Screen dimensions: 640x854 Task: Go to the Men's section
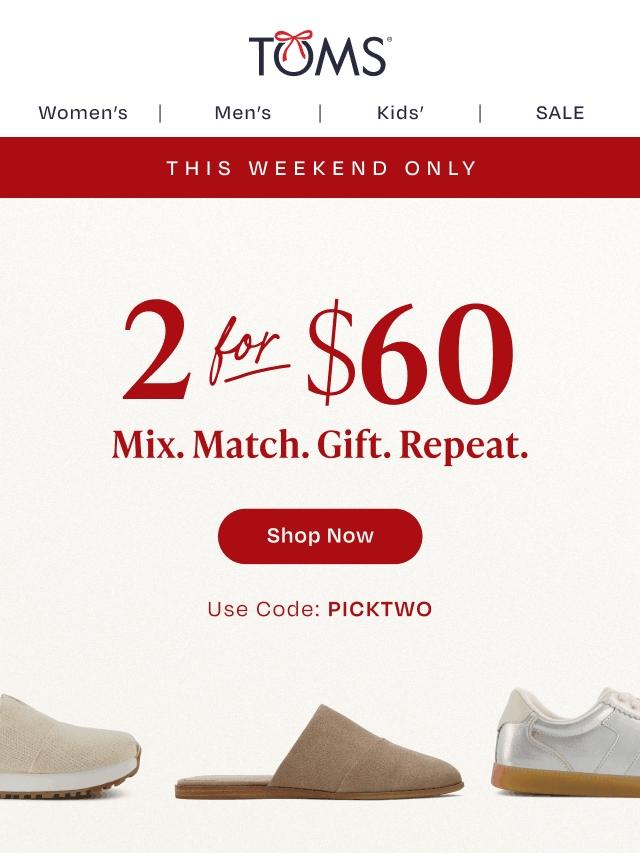click(242, 113)
